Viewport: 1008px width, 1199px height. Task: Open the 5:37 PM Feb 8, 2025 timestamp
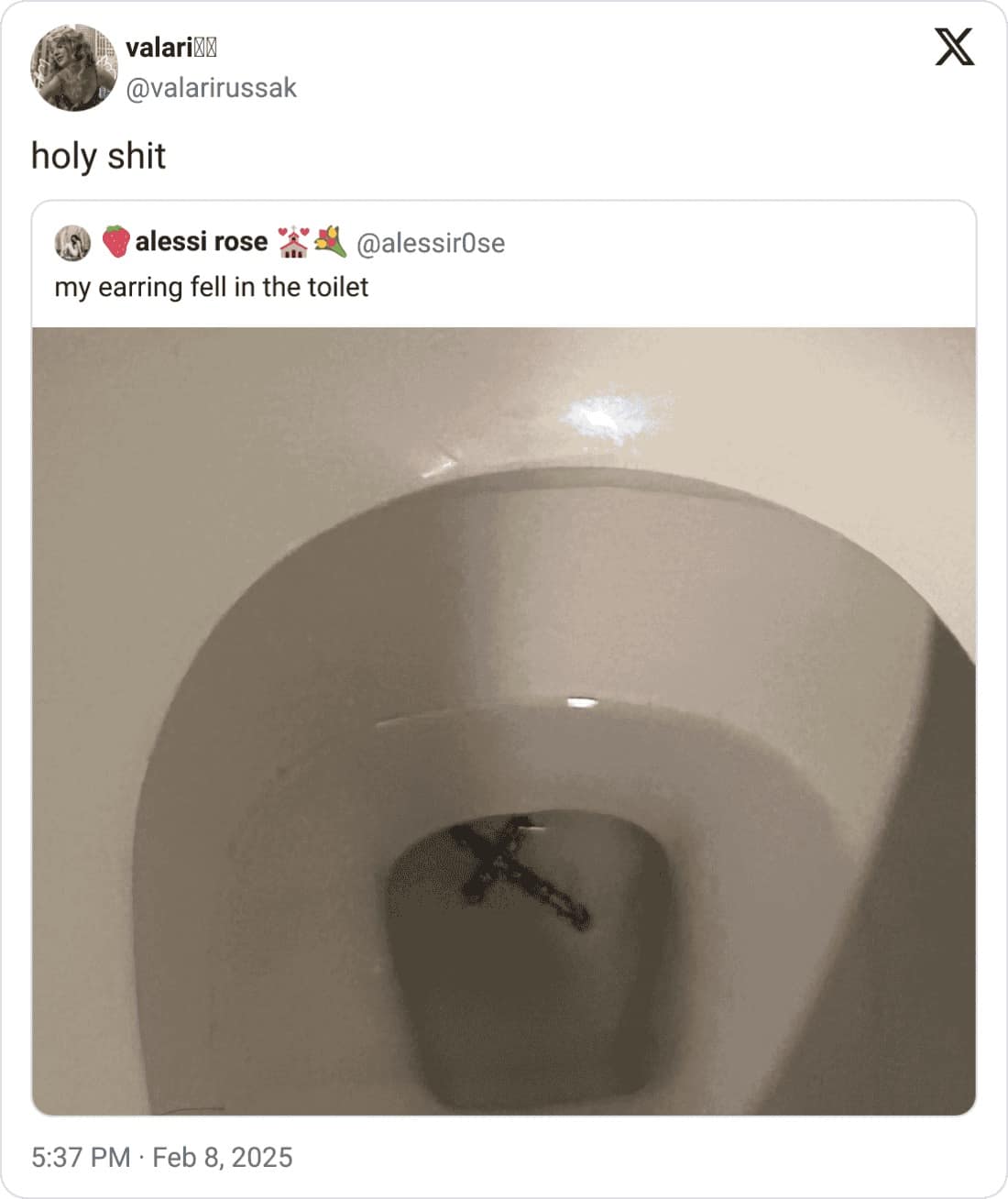pos(162,1157)
